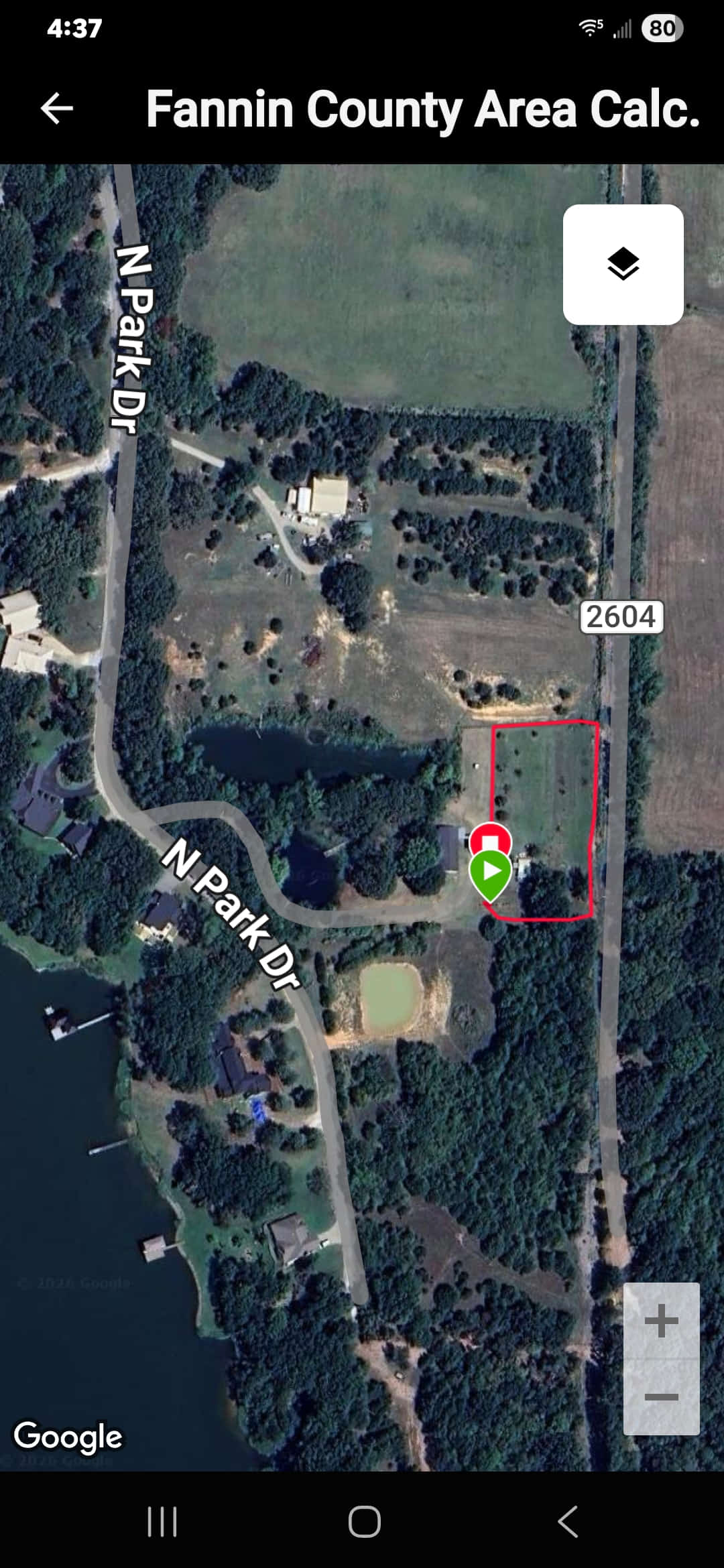Go back using the header arrow
Screen dimensions: 724x1568
[57, 109]
